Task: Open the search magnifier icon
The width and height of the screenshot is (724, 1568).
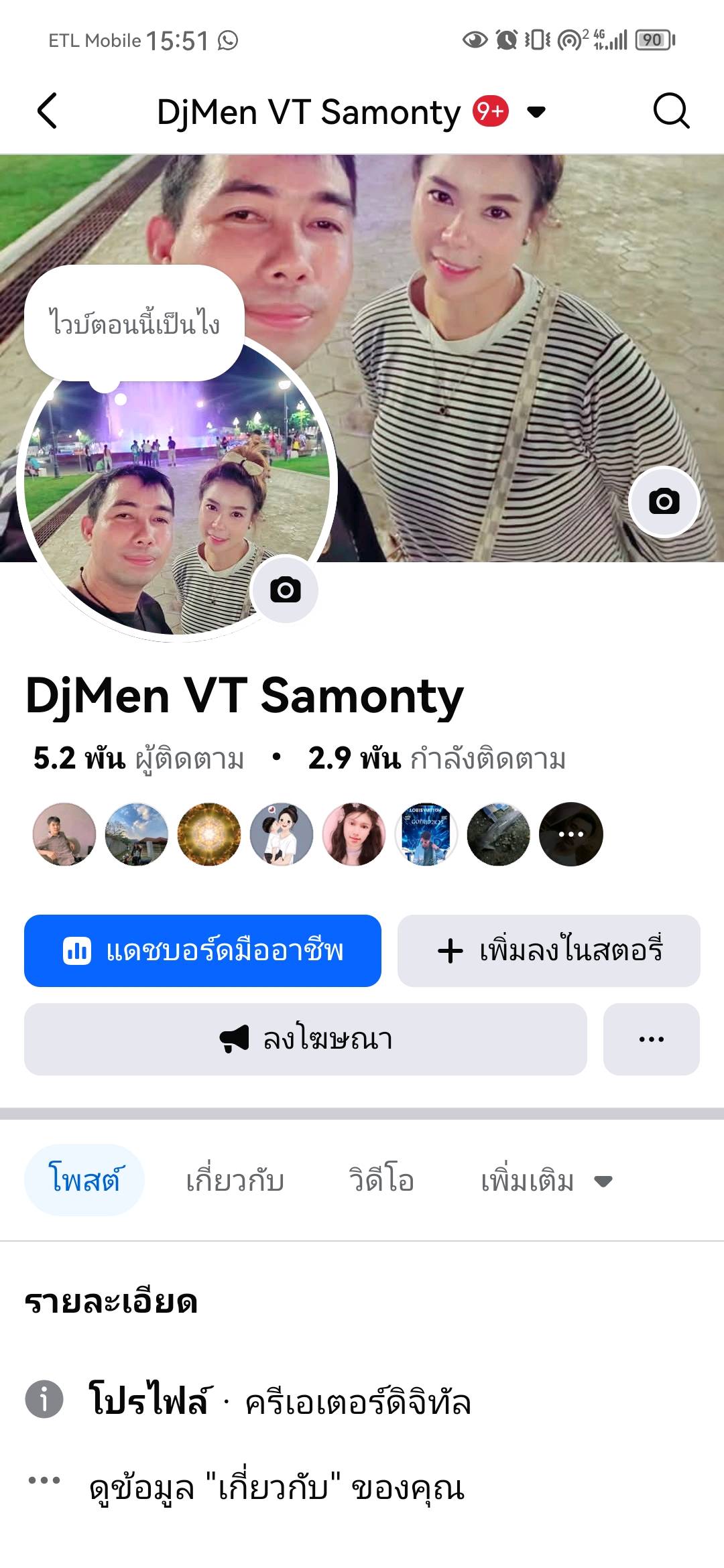Action: [x=671, y=111]
